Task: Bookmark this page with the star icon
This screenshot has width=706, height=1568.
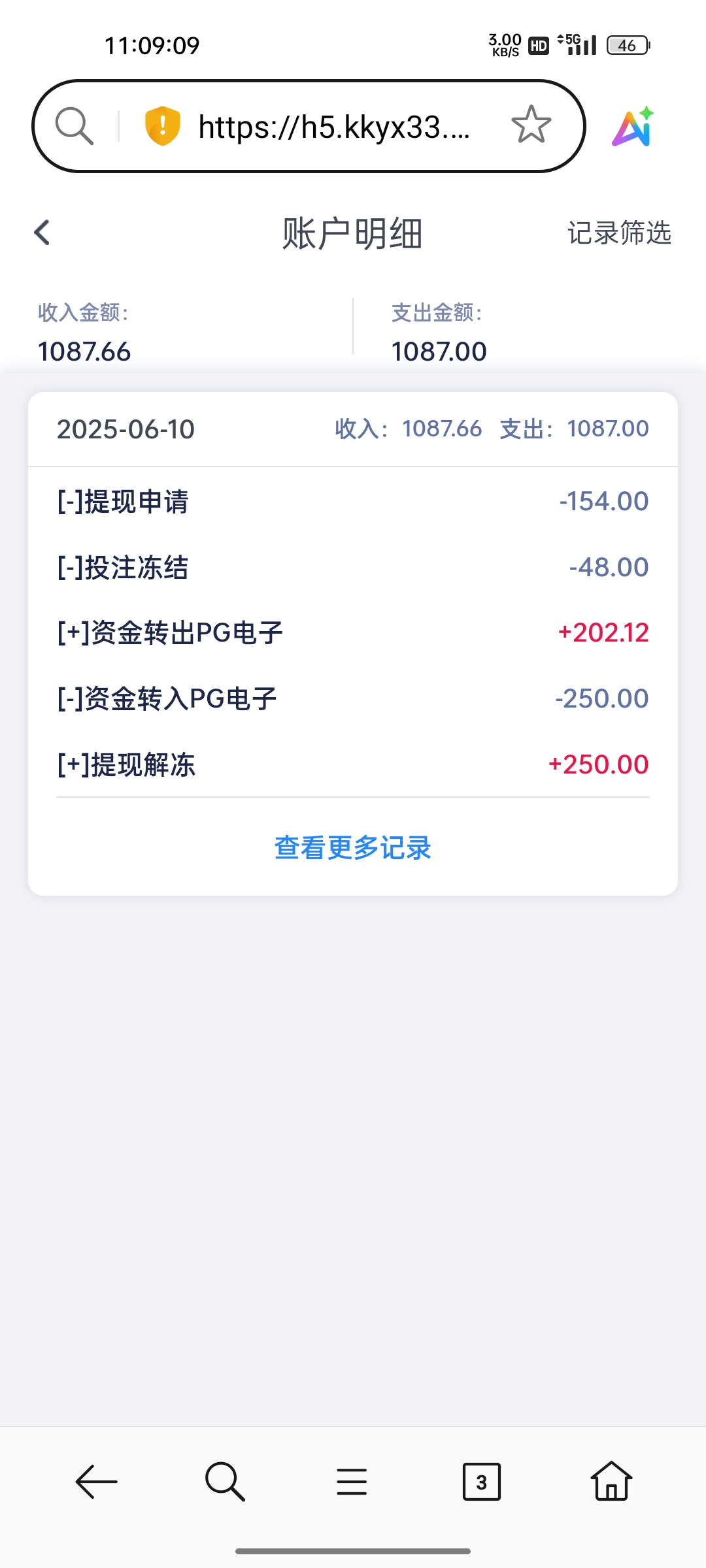Action: pyautogui.click(x=531, y=125)
